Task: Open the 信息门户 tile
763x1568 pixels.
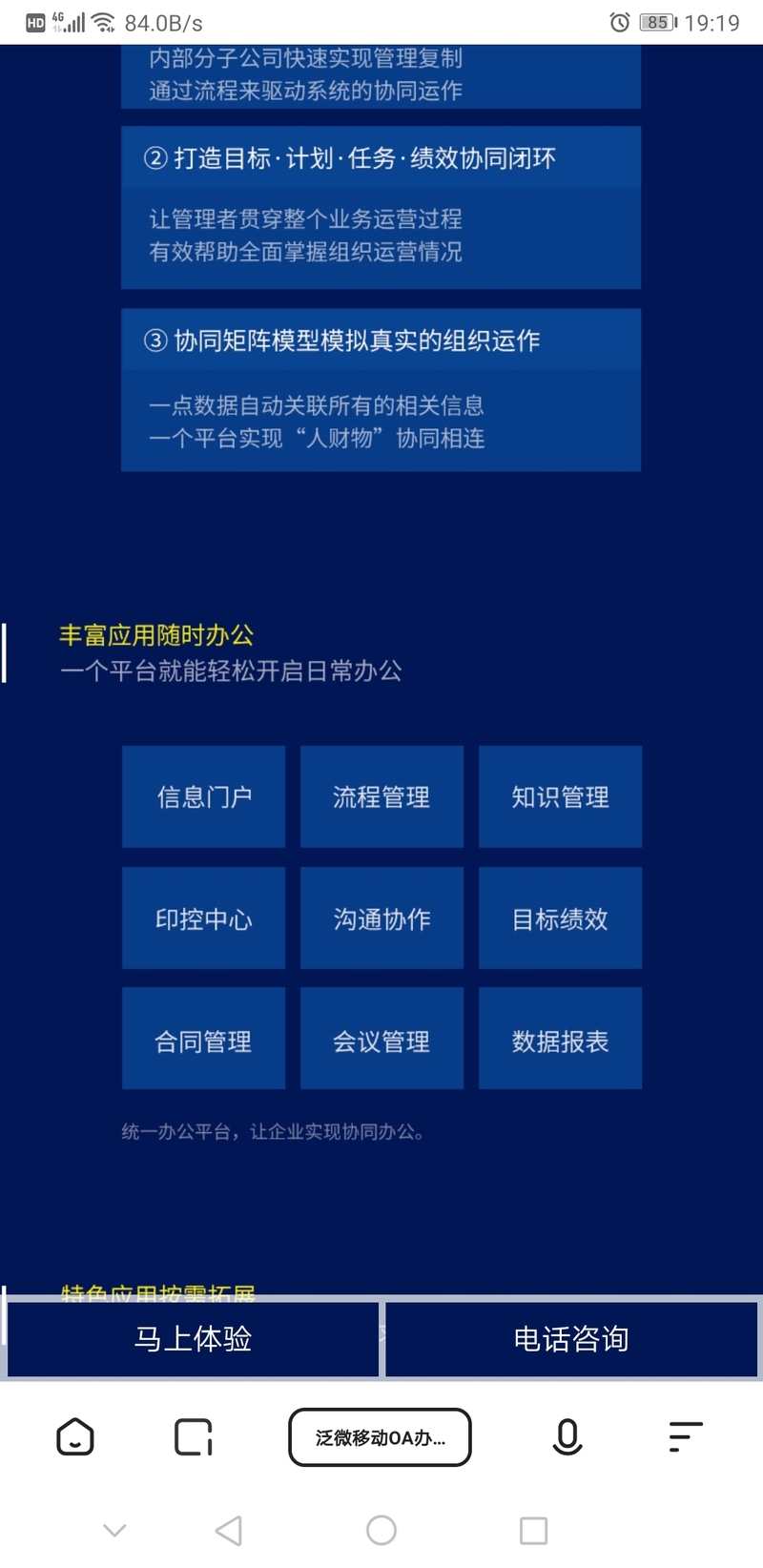Action: pos(203,796)
